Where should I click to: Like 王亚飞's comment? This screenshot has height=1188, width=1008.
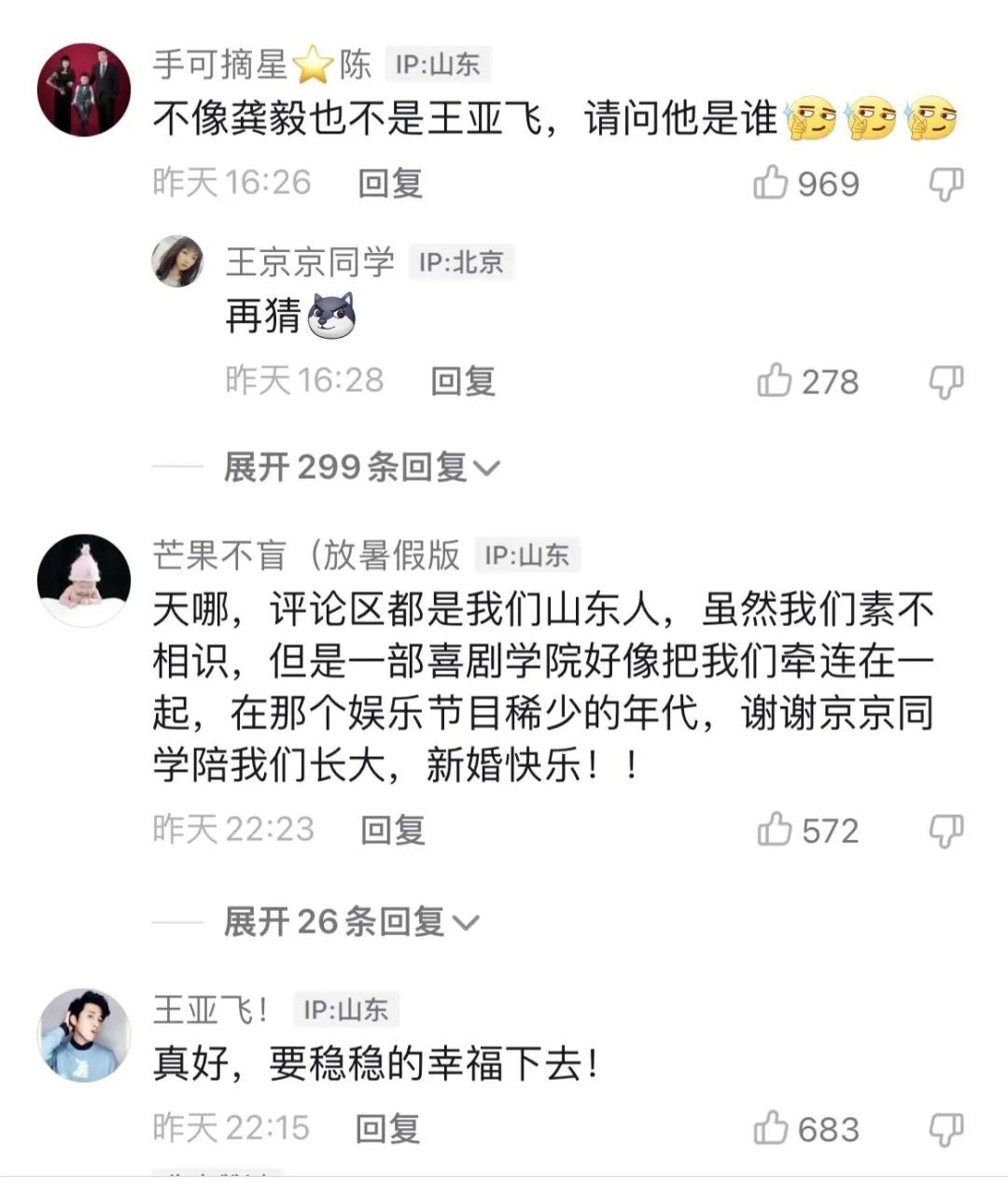coord(773,1128)
